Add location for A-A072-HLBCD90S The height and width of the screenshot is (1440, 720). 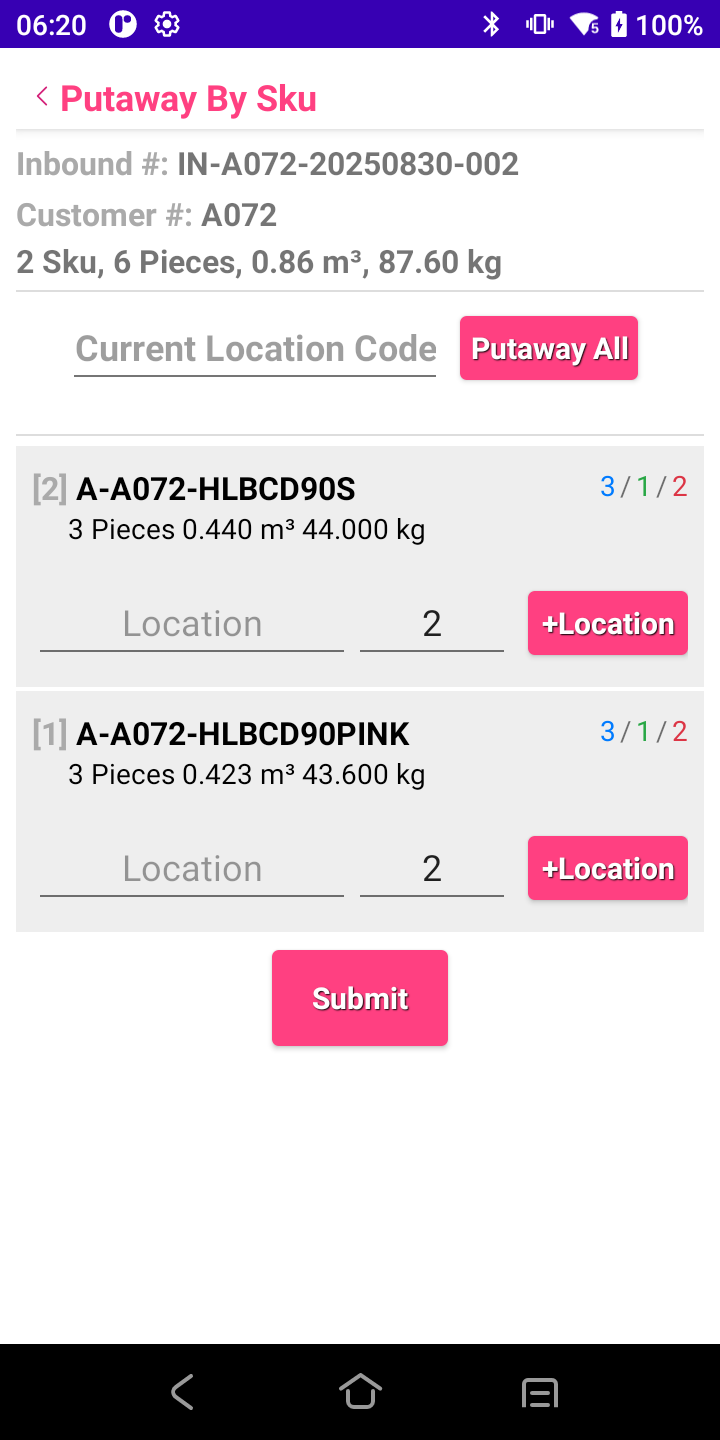pyautogui.click(x=608, y=623)
